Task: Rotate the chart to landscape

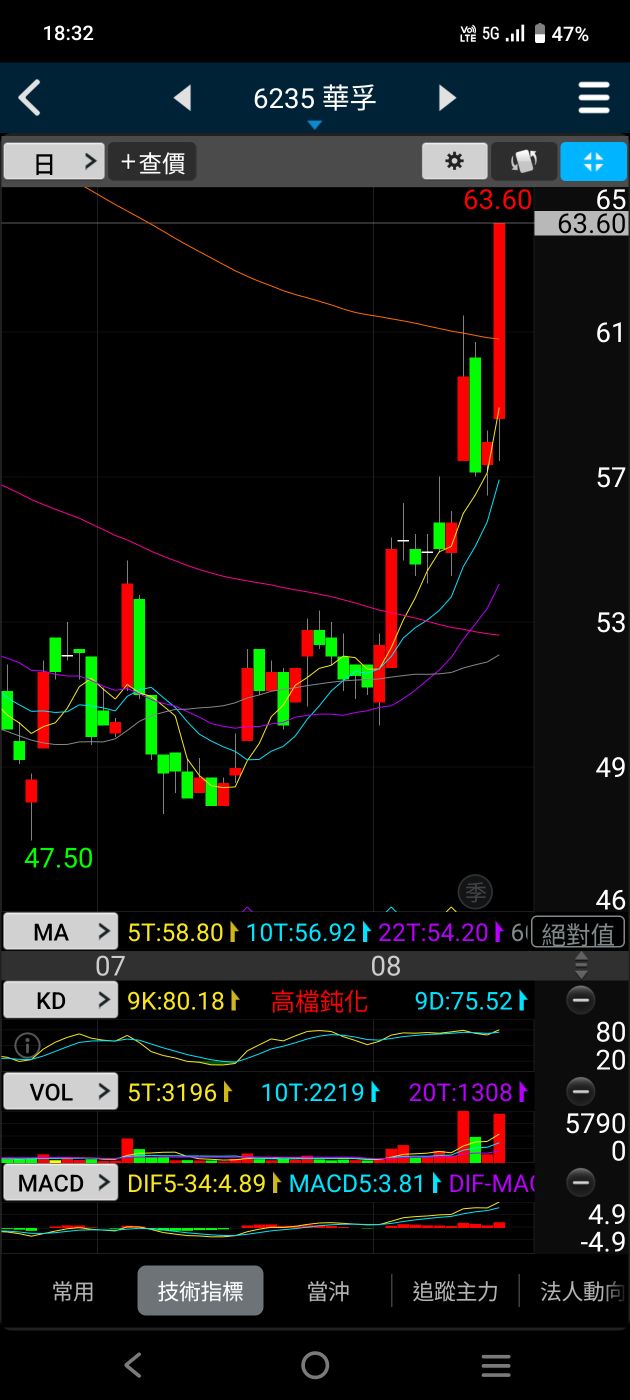Action: (524, 162)
